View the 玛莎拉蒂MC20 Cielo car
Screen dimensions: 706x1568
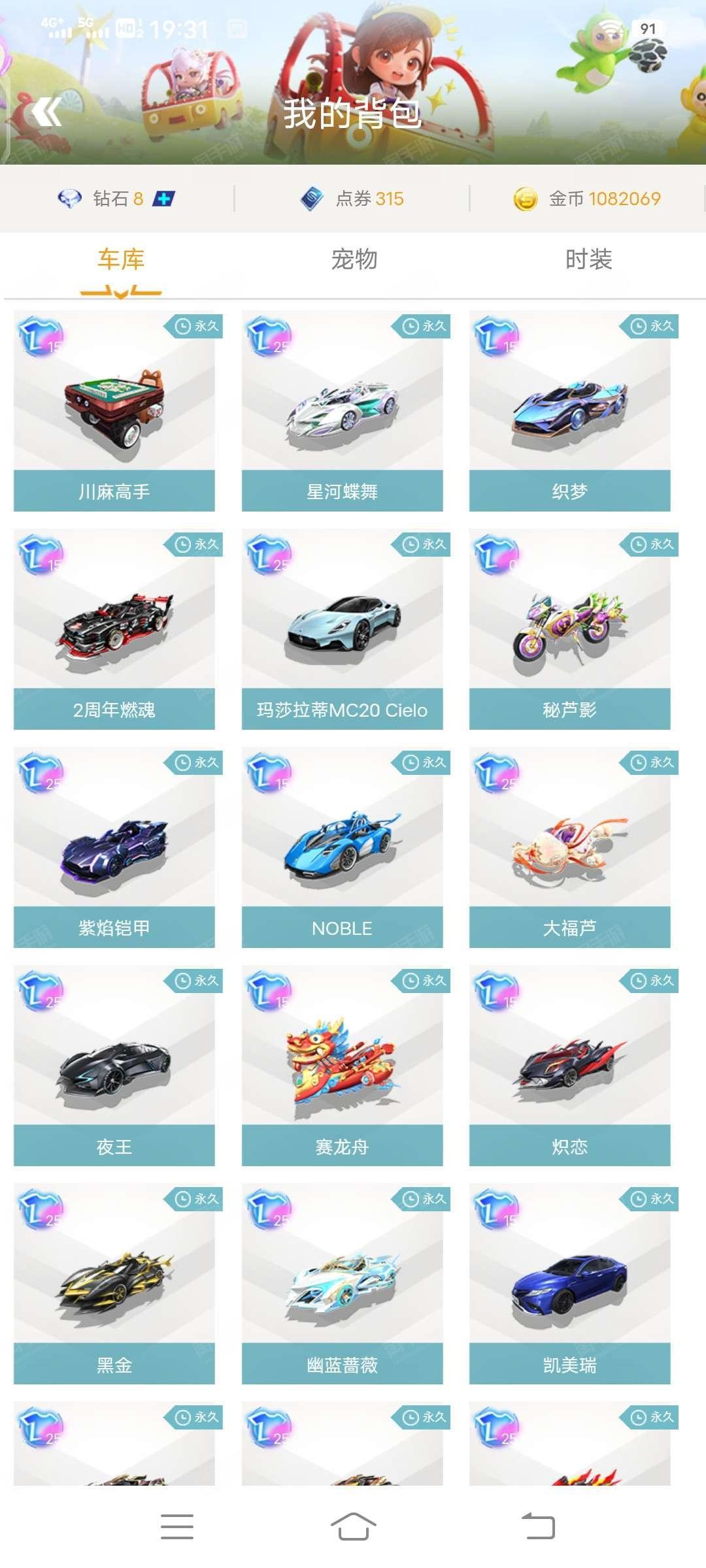[x=342, y=629]
